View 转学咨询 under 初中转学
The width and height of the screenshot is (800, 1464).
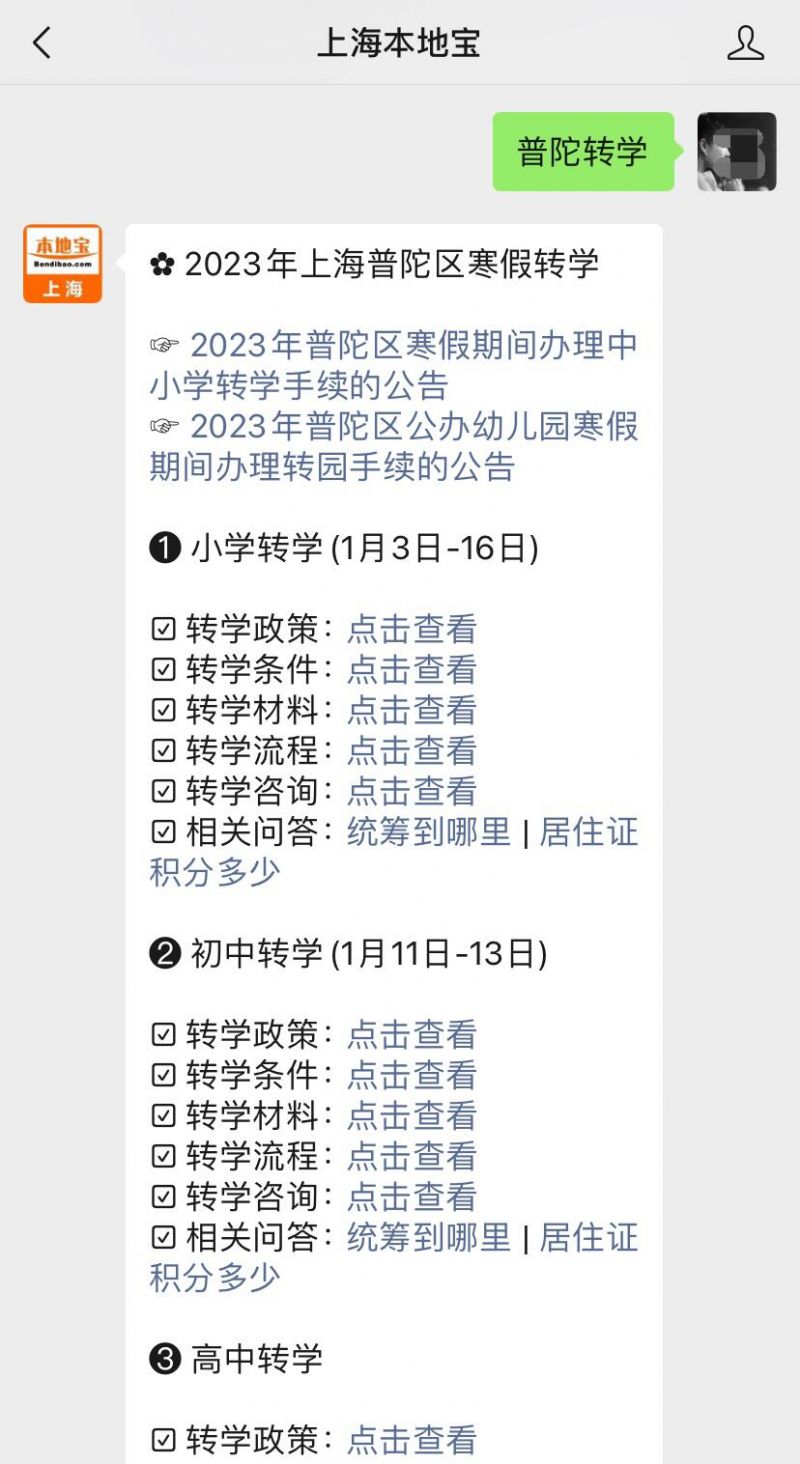pyautogui.click(x=412, y=1196)
